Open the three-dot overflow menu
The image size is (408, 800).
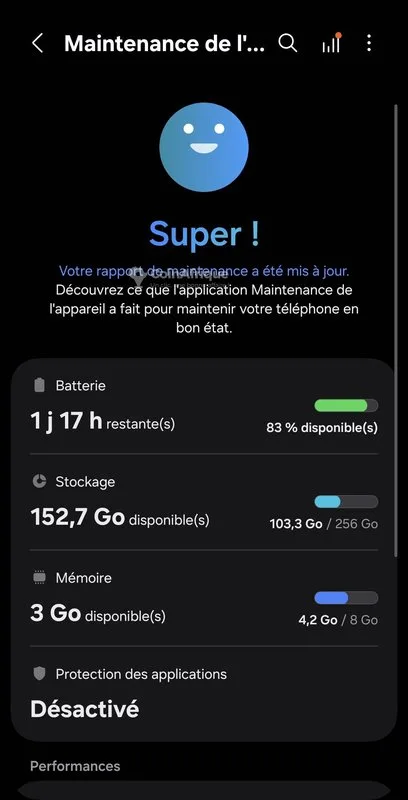369,43
